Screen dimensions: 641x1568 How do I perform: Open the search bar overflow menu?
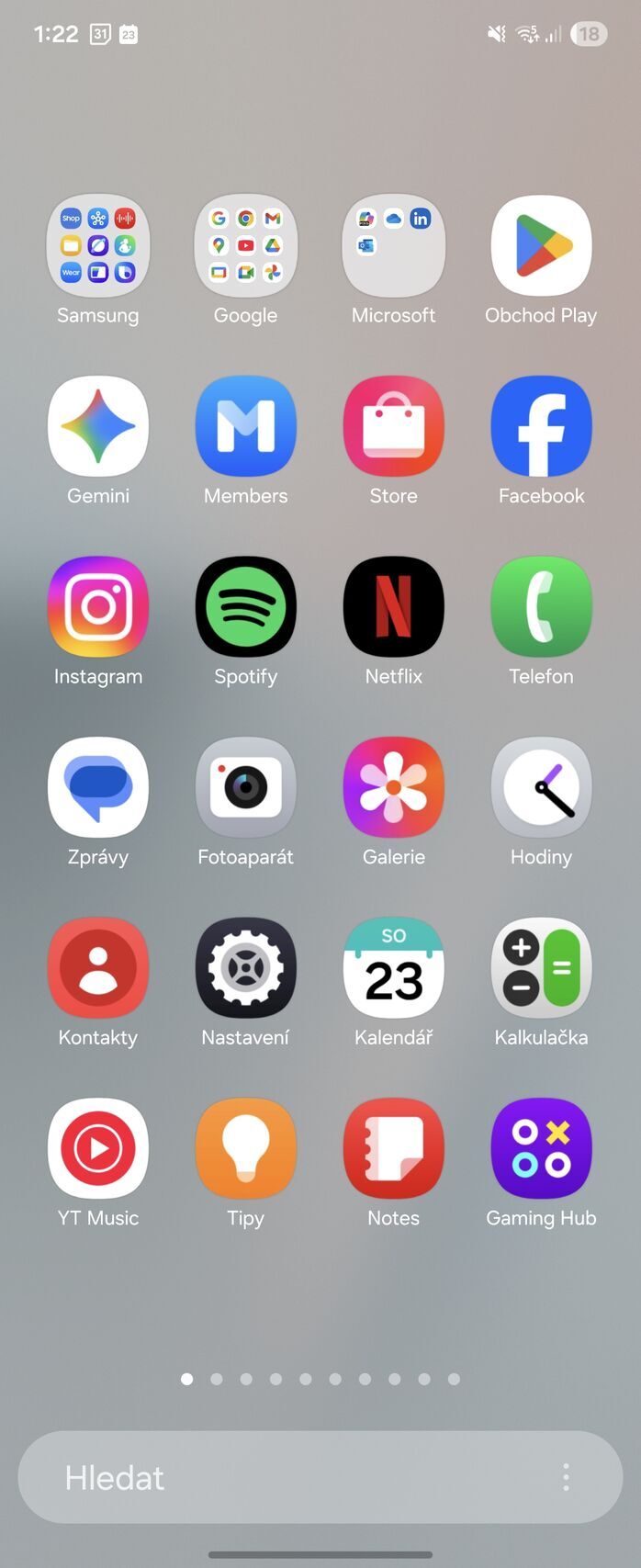(x=566, y=1477)
